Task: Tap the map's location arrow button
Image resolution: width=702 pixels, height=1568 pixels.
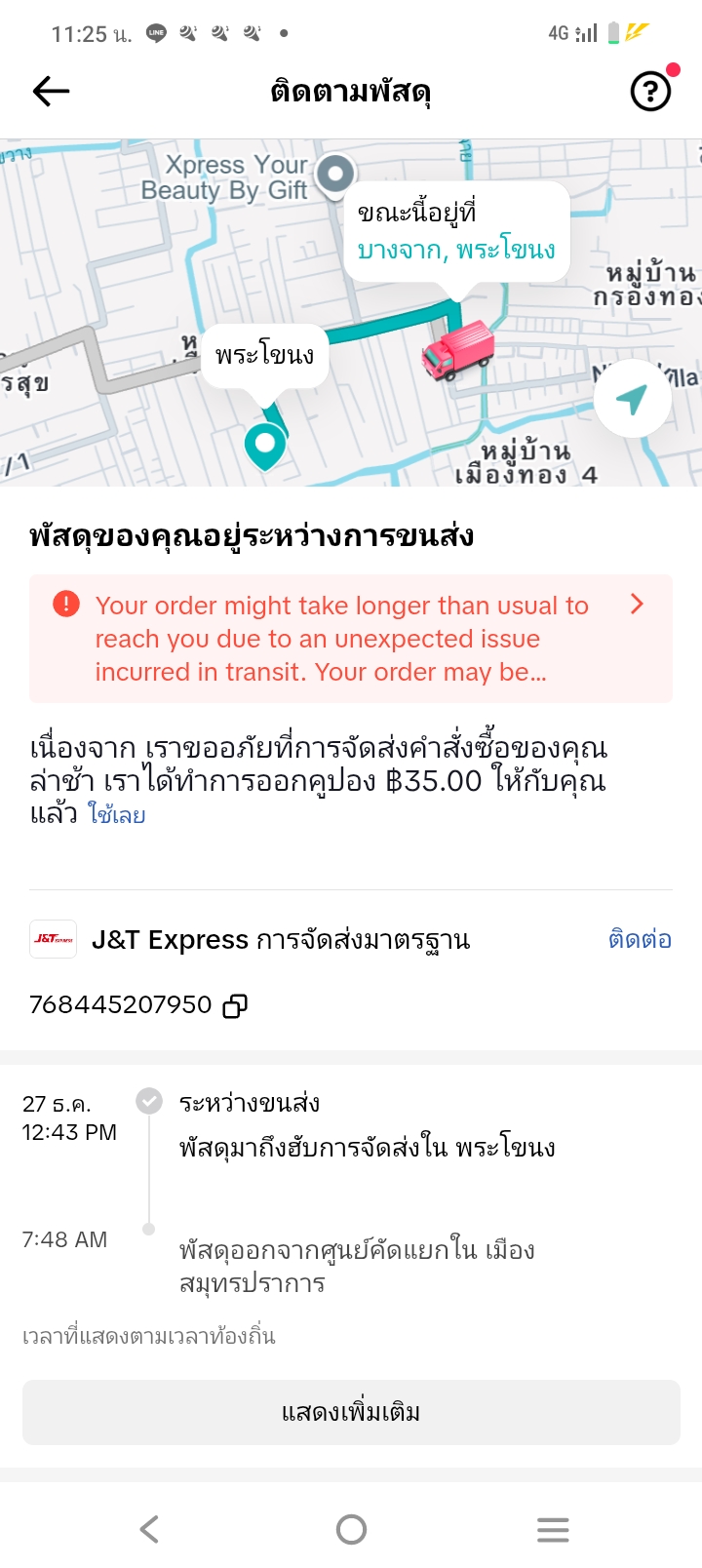Action: (632, 399)
